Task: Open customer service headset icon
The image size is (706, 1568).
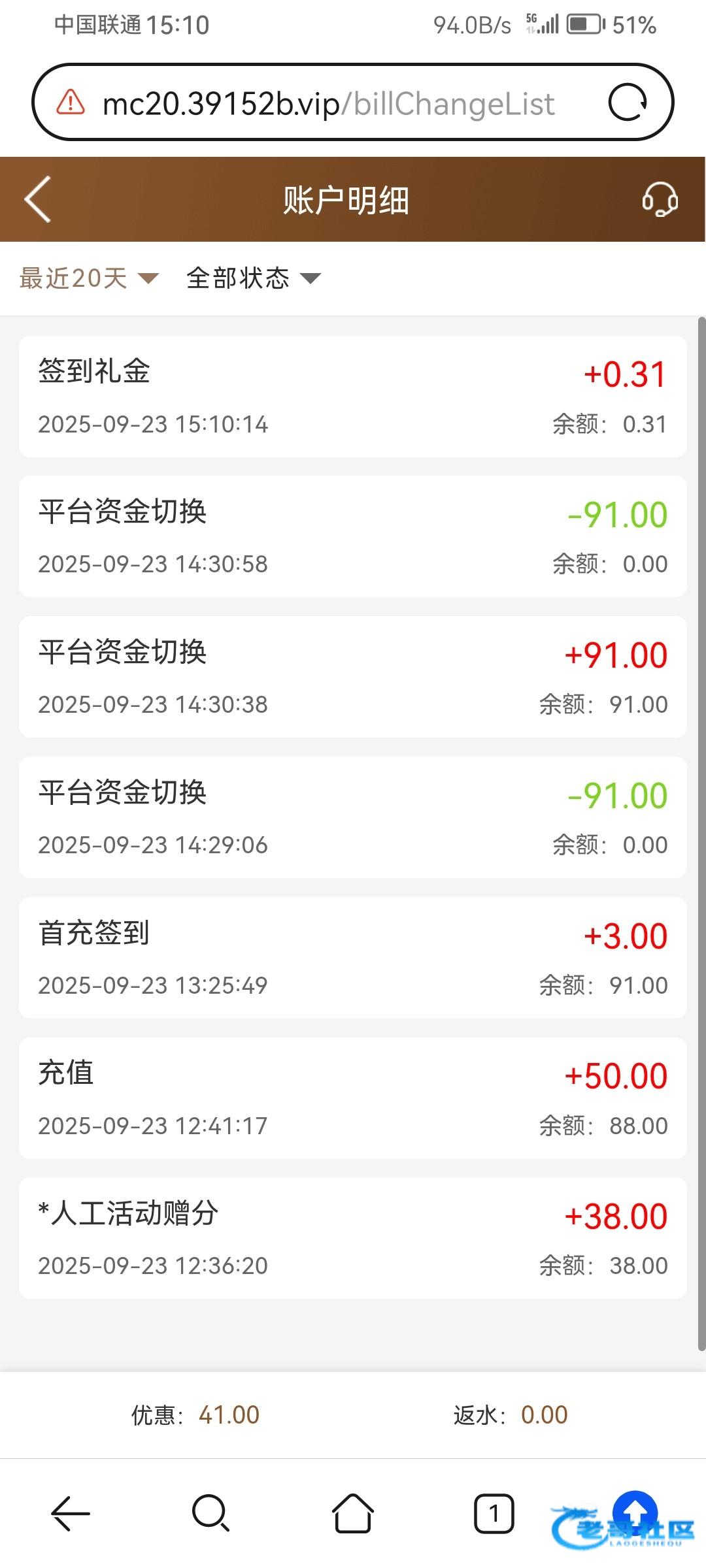Action: 659,199
